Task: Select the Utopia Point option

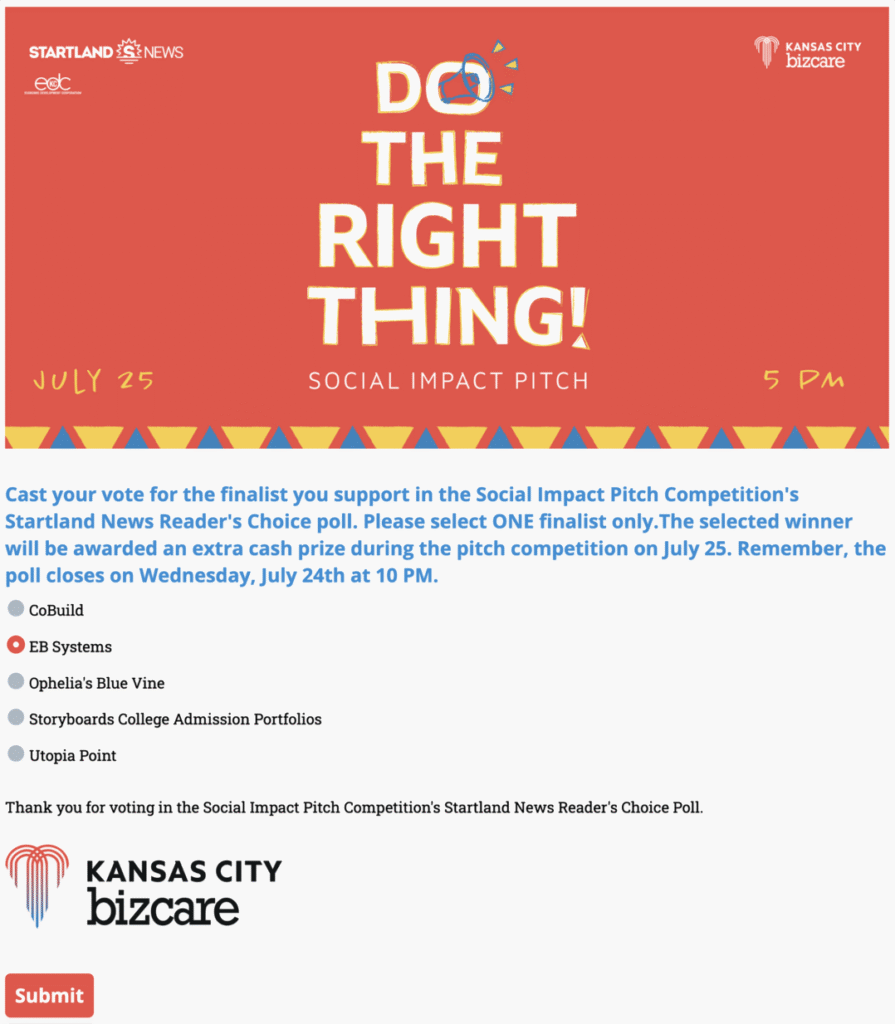Action: coord(16,754)
